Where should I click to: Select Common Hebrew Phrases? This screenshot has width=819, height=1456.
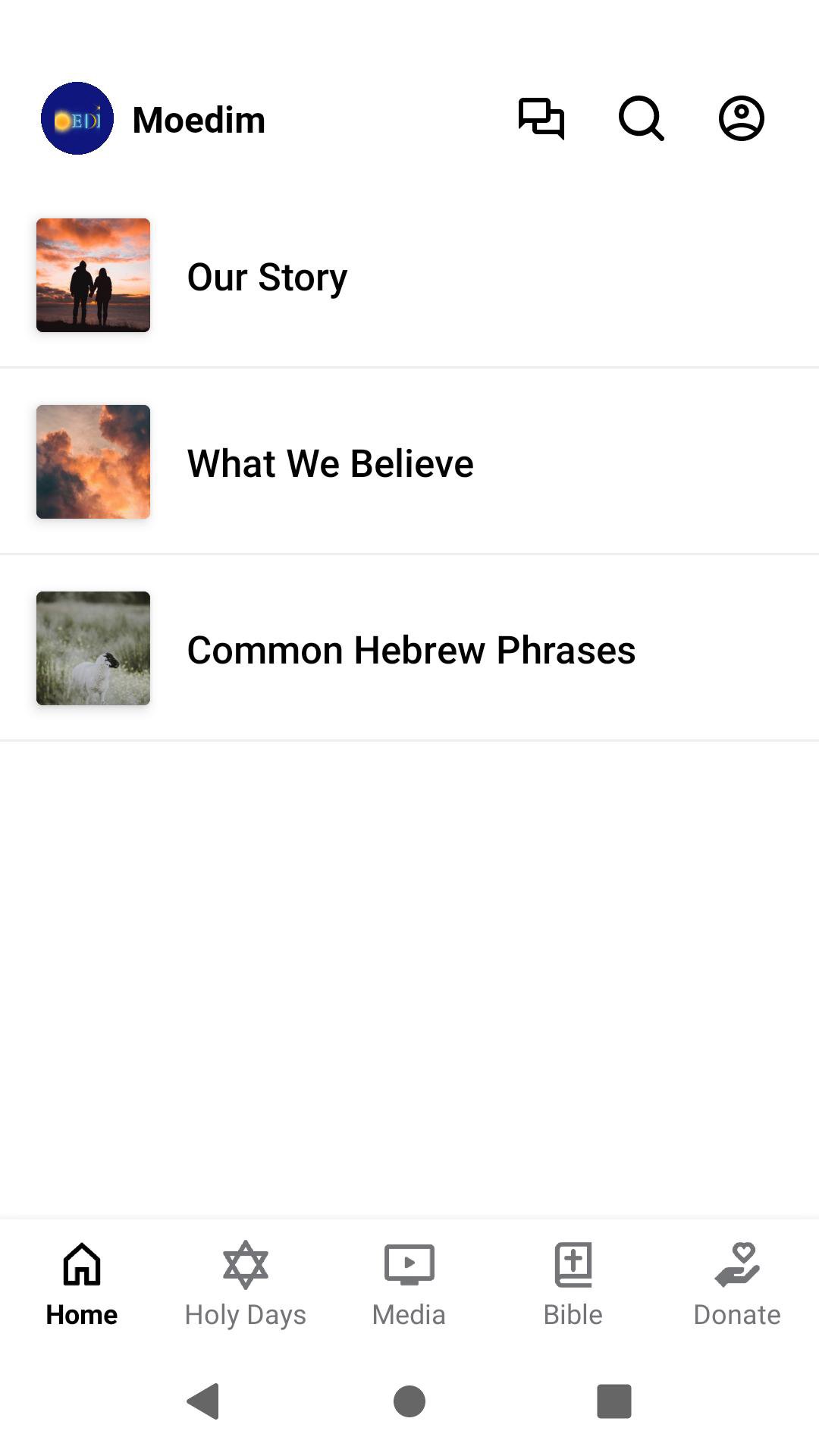[x=409, y=649]
